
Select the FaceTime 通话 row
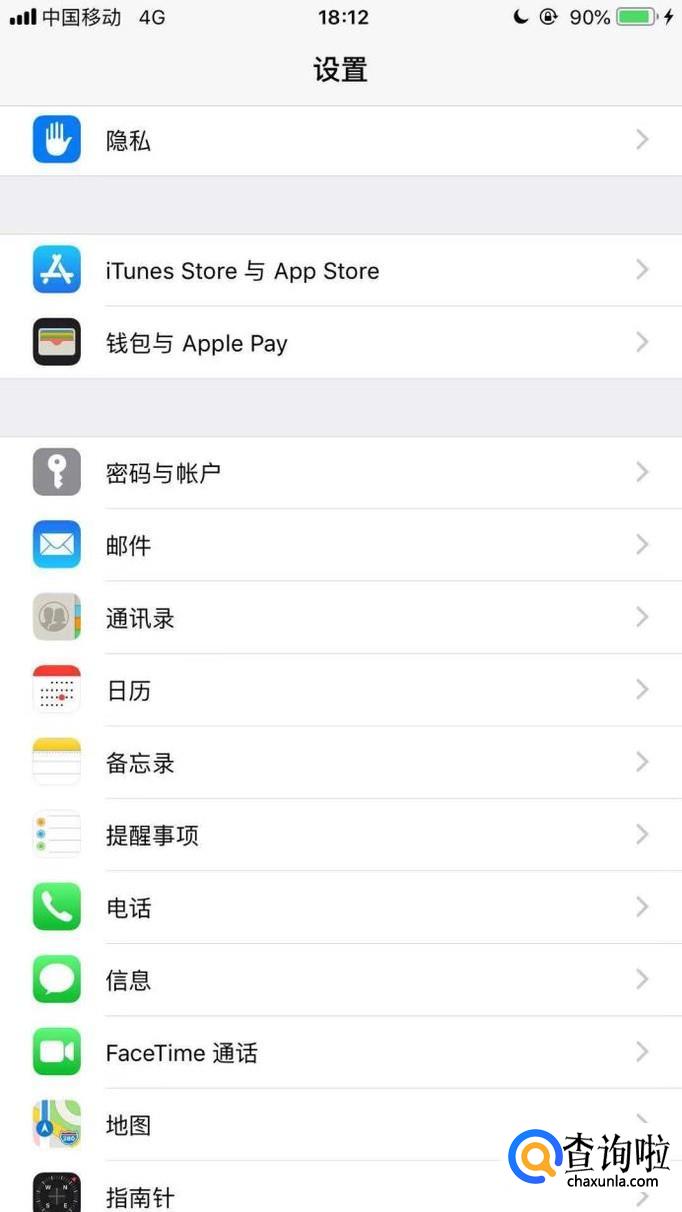pos(340,1053)
